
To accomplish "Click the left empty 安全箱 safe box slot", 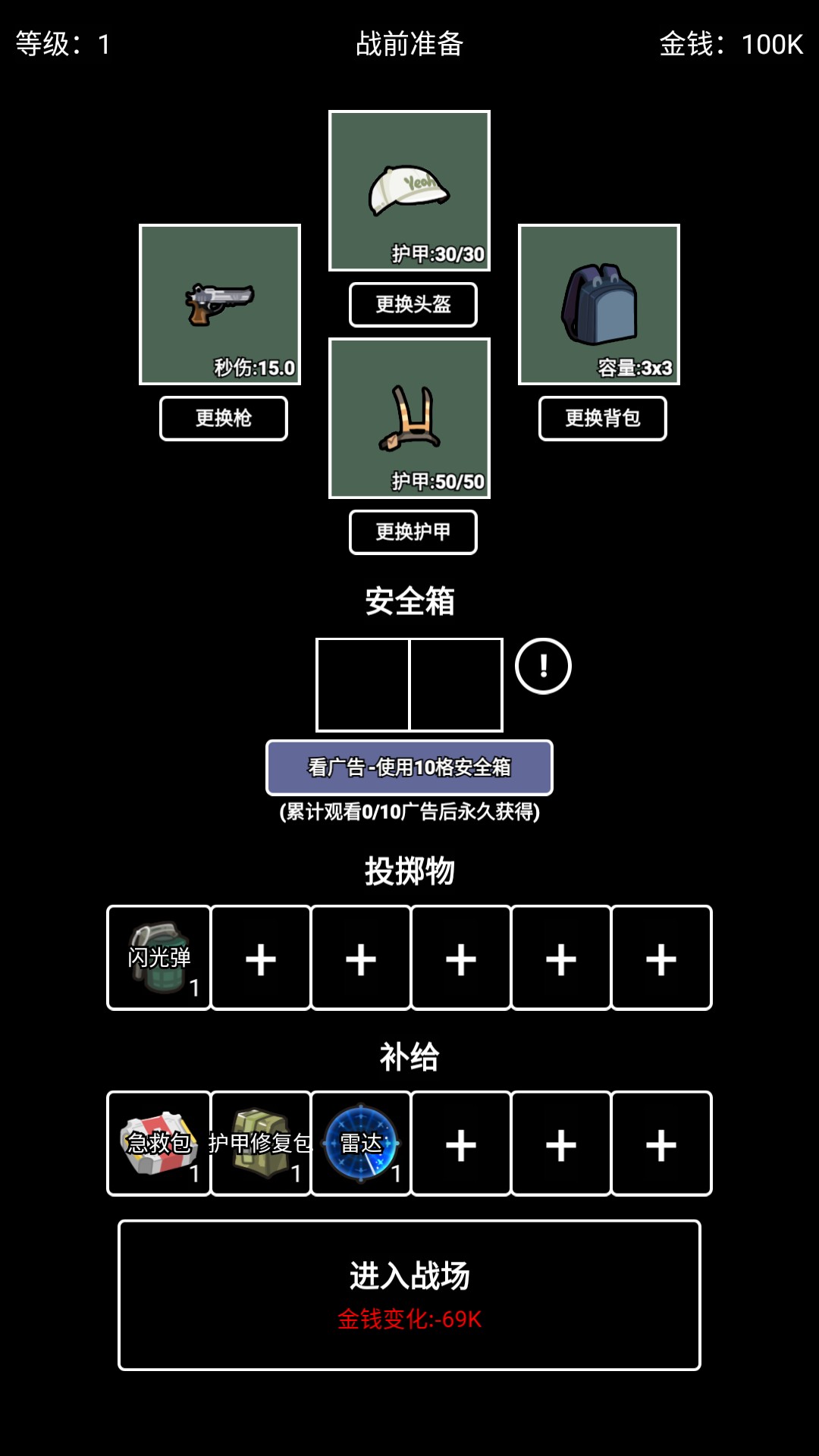I will pyautogui.click(x=363, y=682).
